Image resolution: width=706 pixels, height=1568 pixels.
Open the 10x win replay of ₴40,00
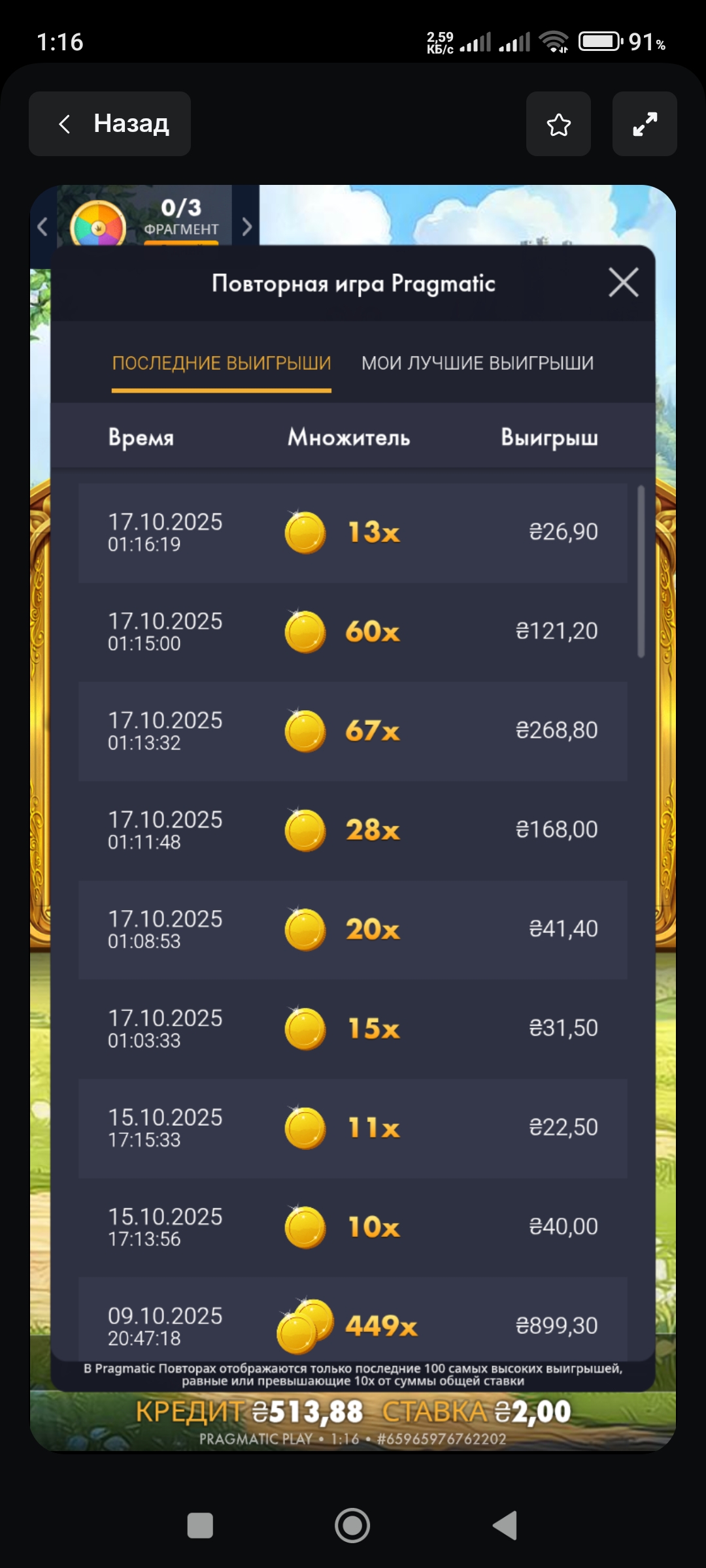point(353,1228)
